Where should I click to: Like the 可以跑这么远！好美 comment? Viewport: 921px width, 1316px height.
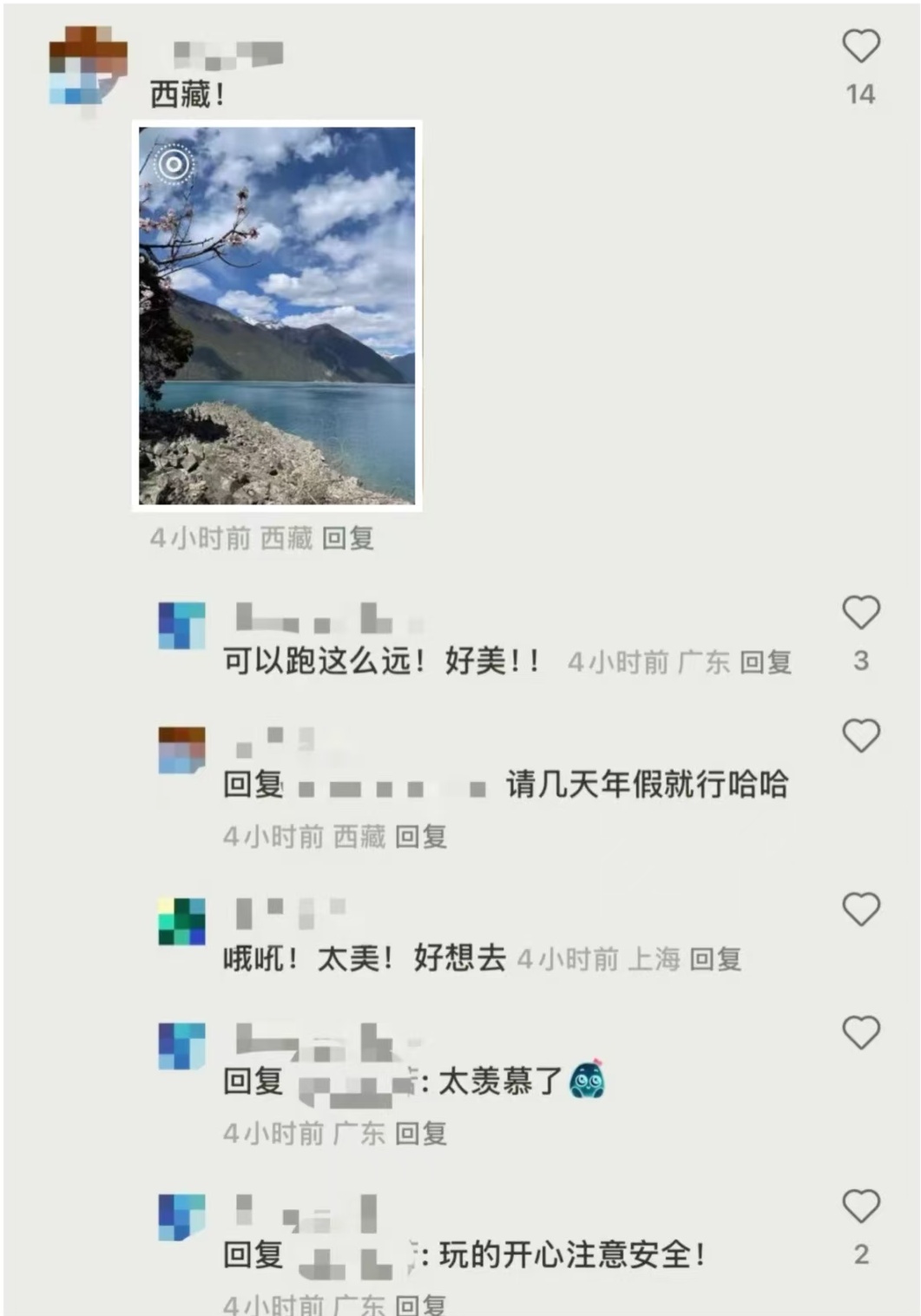tap(860, 613)
